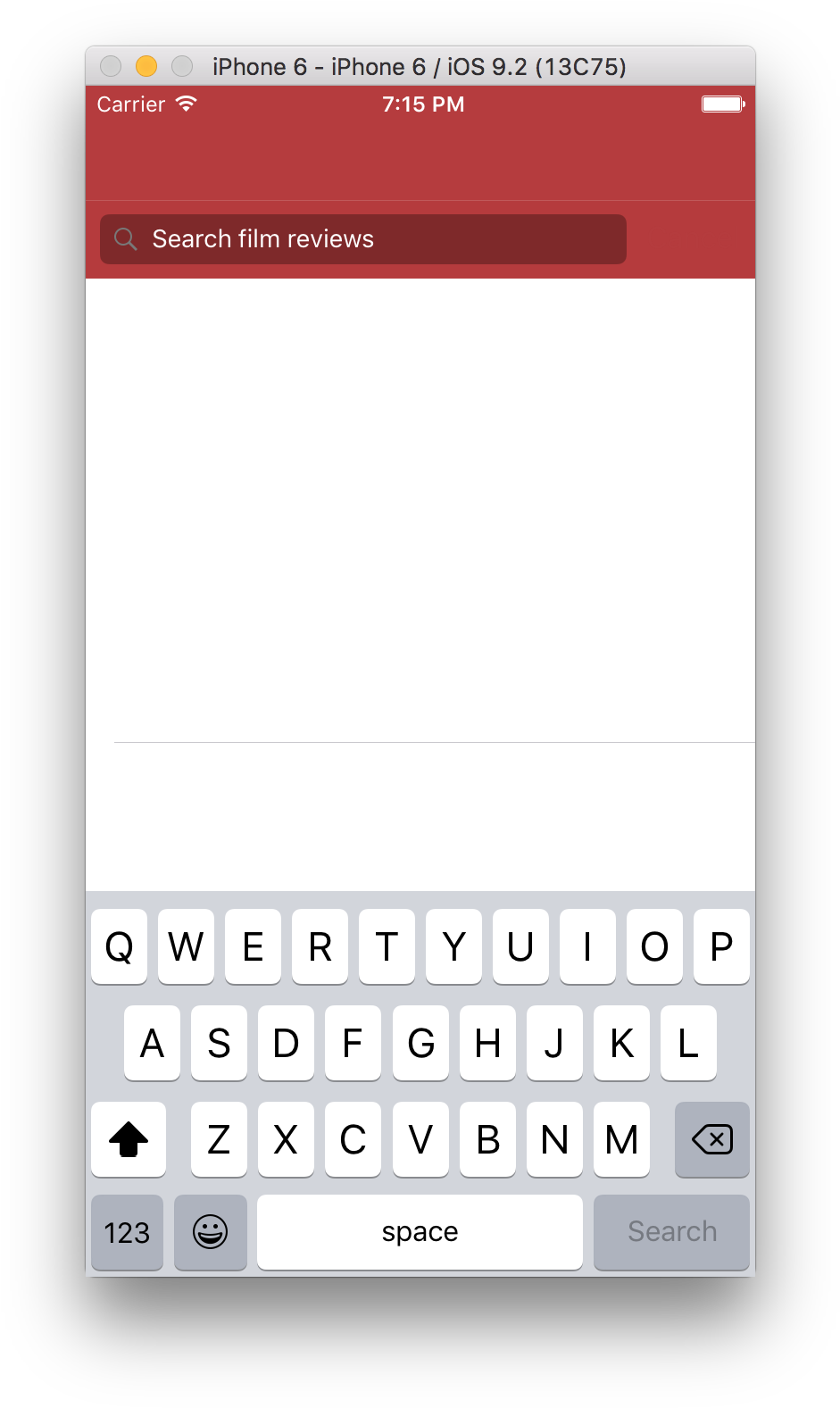The width and height of the screenshot is (840, 1408).
Task: Toggle the shift key
Action: (x=129, y=1139)
